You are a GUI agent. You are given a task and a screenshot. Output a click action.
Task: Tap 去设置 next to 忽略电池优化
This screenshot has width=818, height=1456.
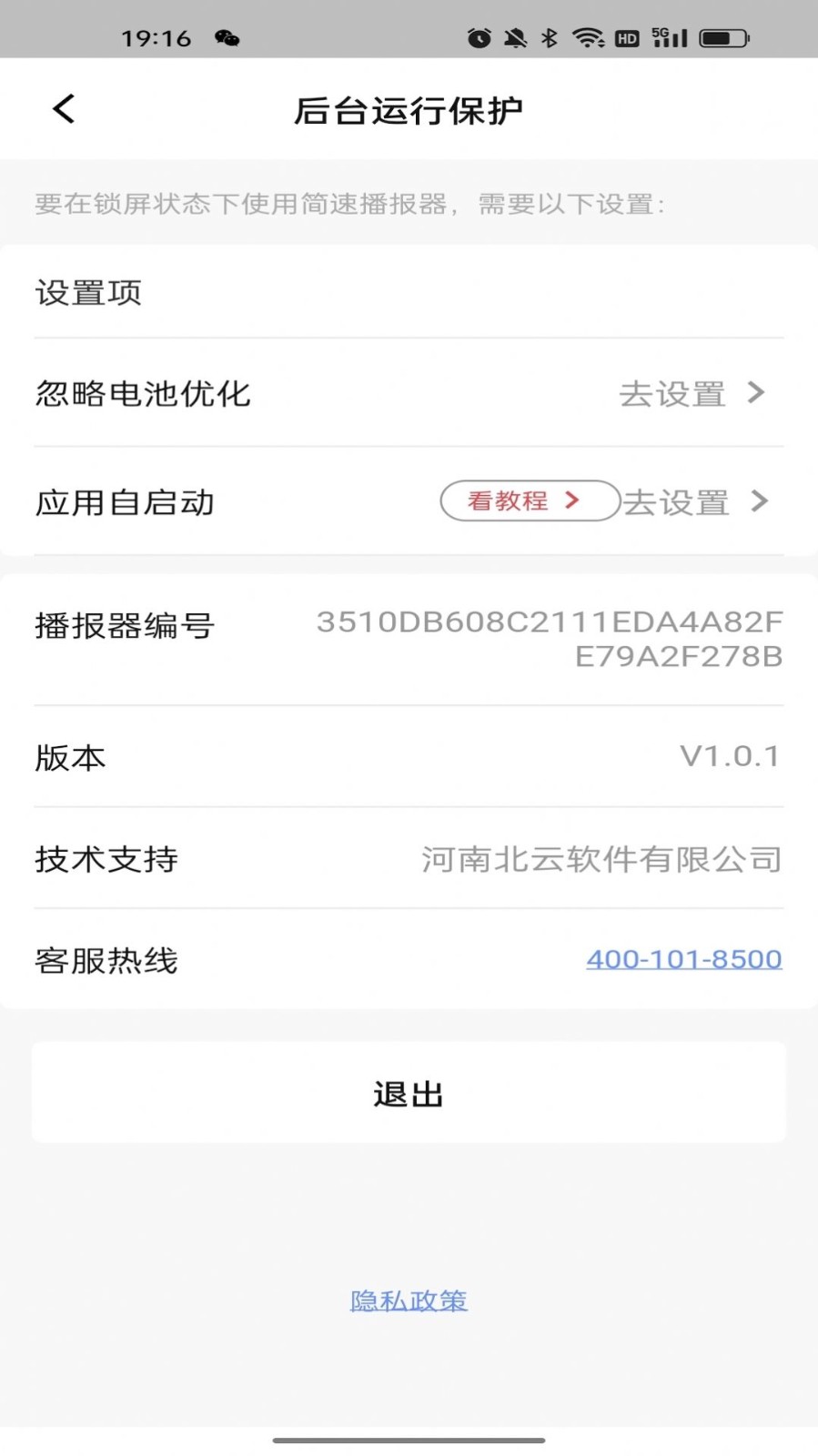673,393
